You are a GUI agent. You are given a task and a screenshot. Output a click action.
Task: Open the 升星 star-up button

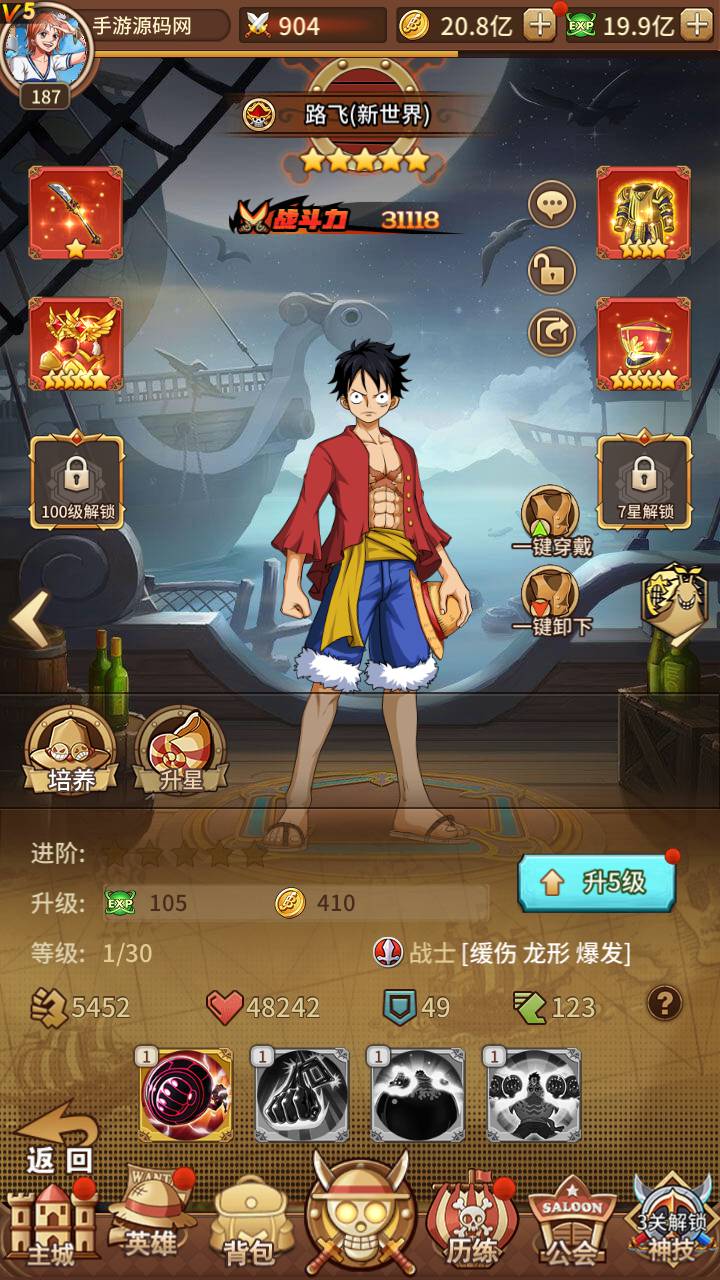tap(181, 751)
